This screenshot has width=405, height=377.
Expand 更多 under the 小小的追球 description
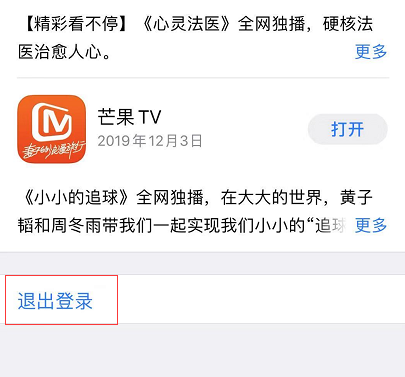point(371,225)
